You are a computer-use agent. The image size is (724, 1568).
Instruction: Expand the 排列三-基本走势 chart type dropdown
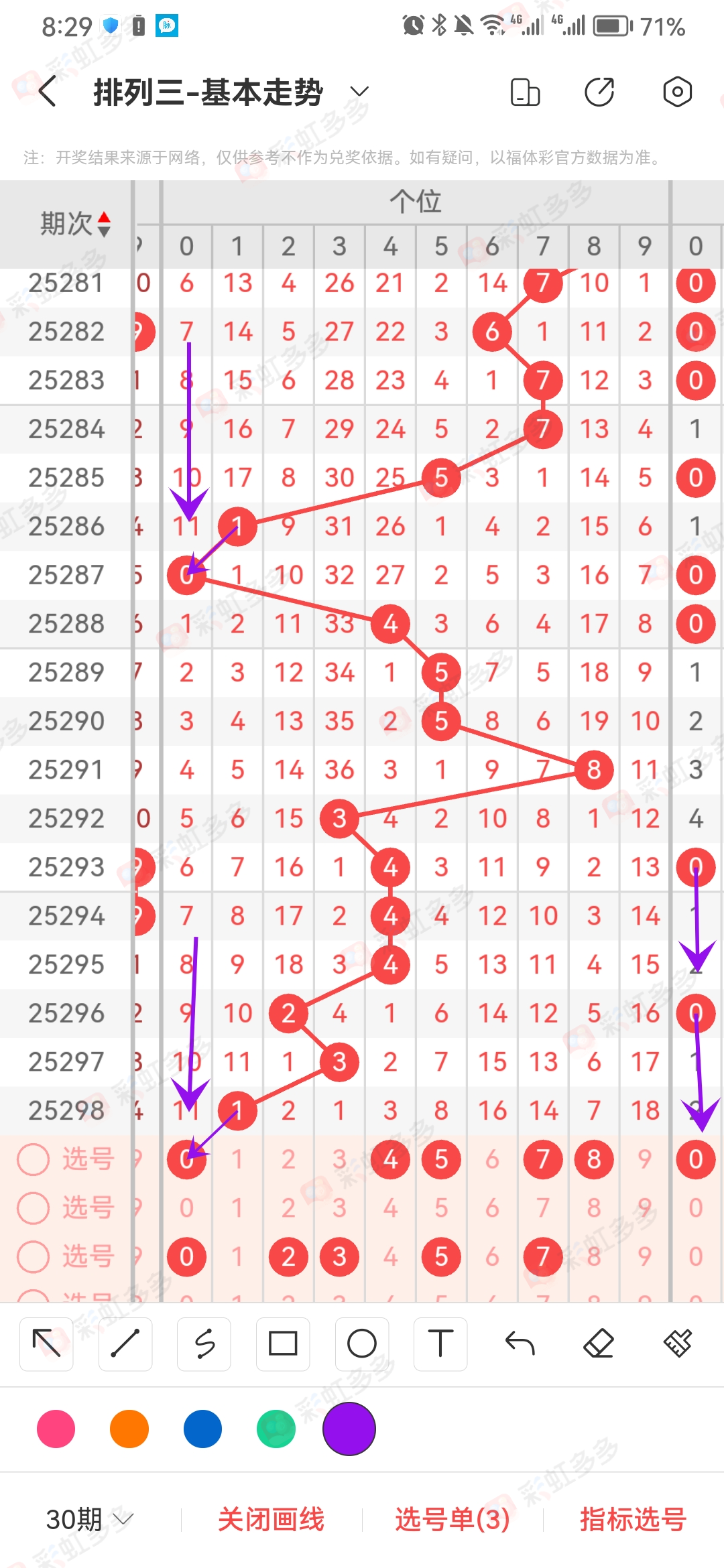pyautogui.click(x=359, y=92)
